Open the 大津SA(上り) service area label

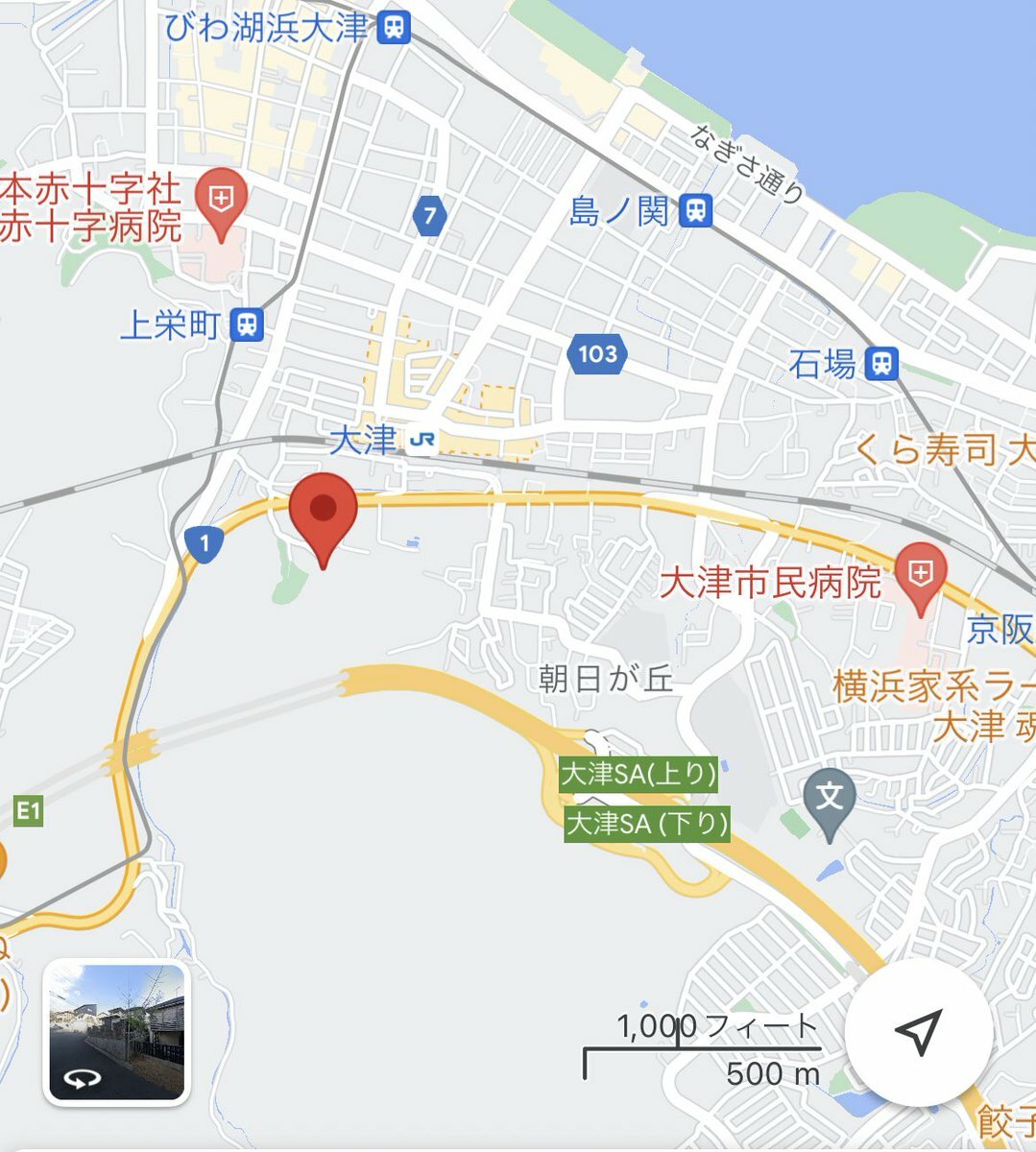[x=638, y=774]
